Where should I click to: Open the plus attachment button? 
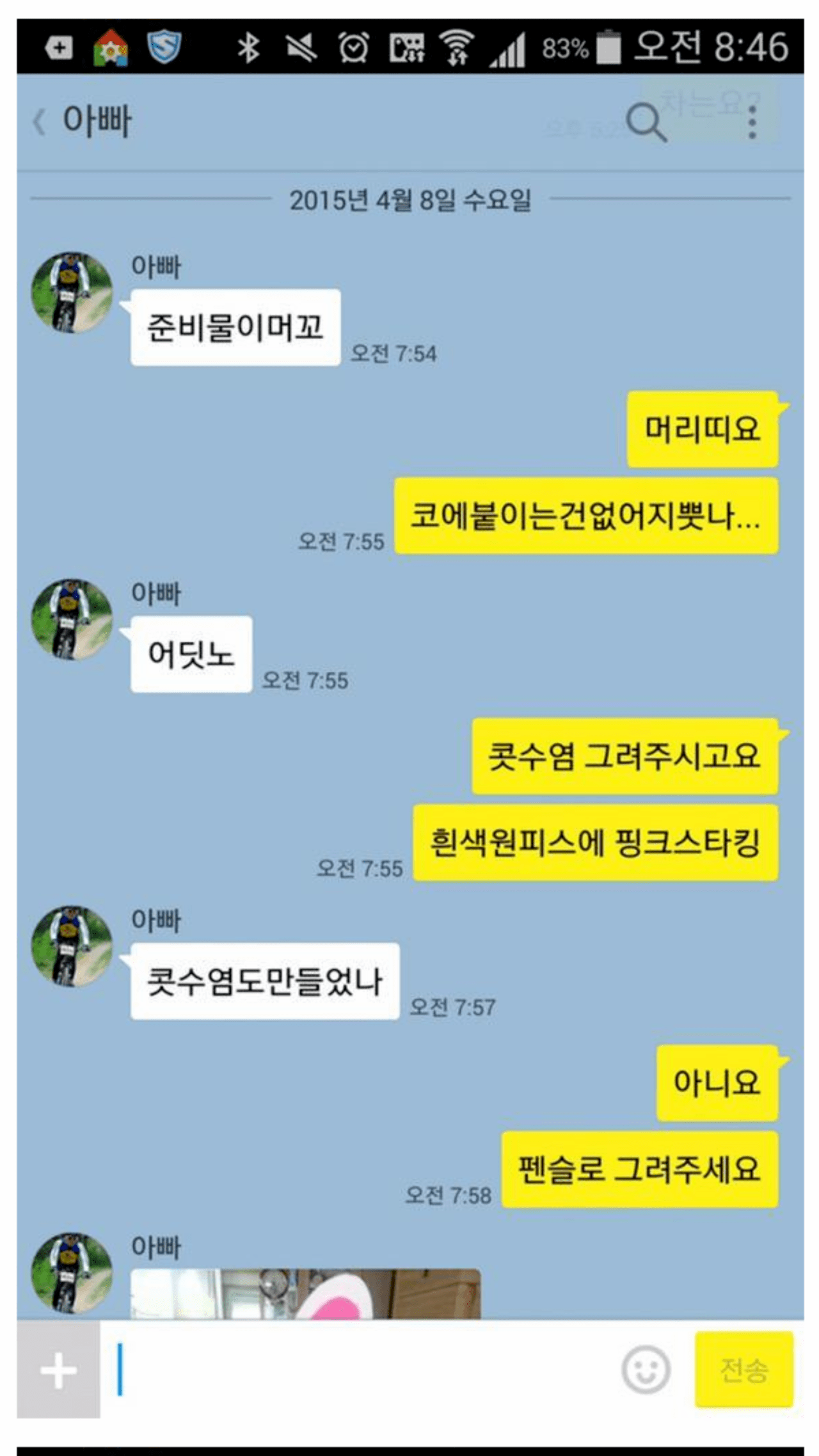coord(58,1370)
